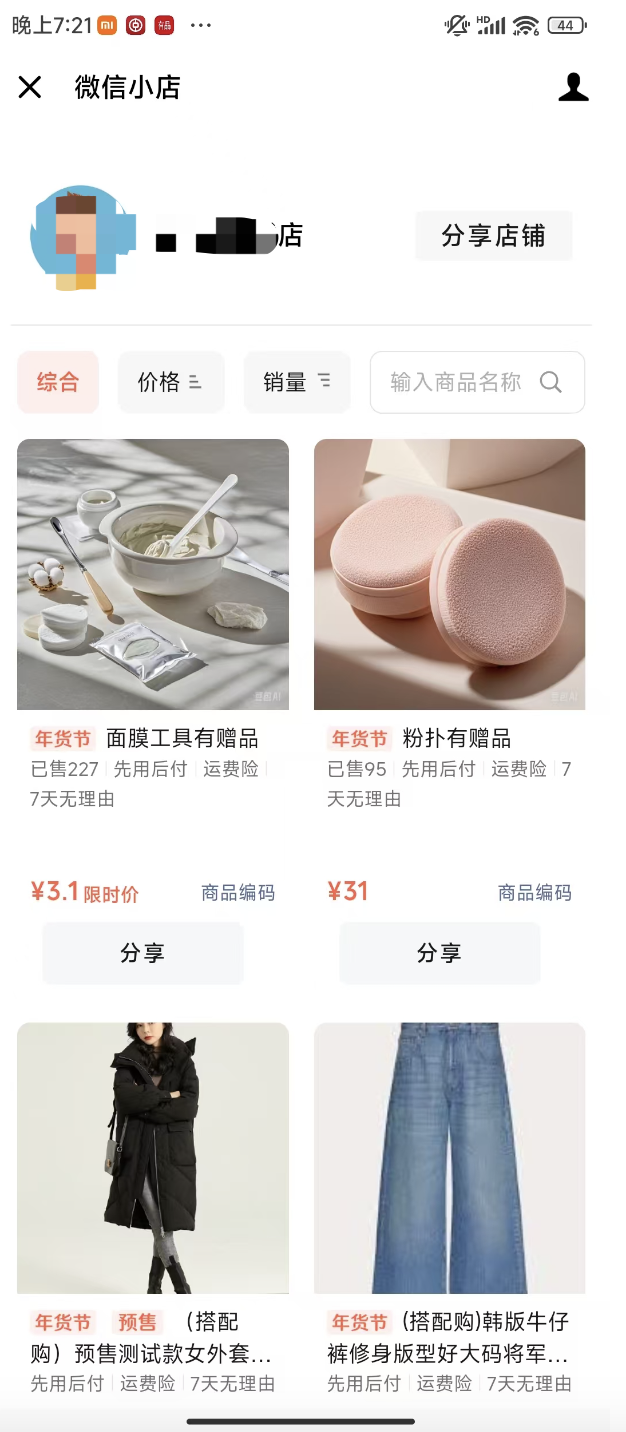Open the profile icon in top bar
This screenshot has height=1432, width=626.
tap(573, 88)
